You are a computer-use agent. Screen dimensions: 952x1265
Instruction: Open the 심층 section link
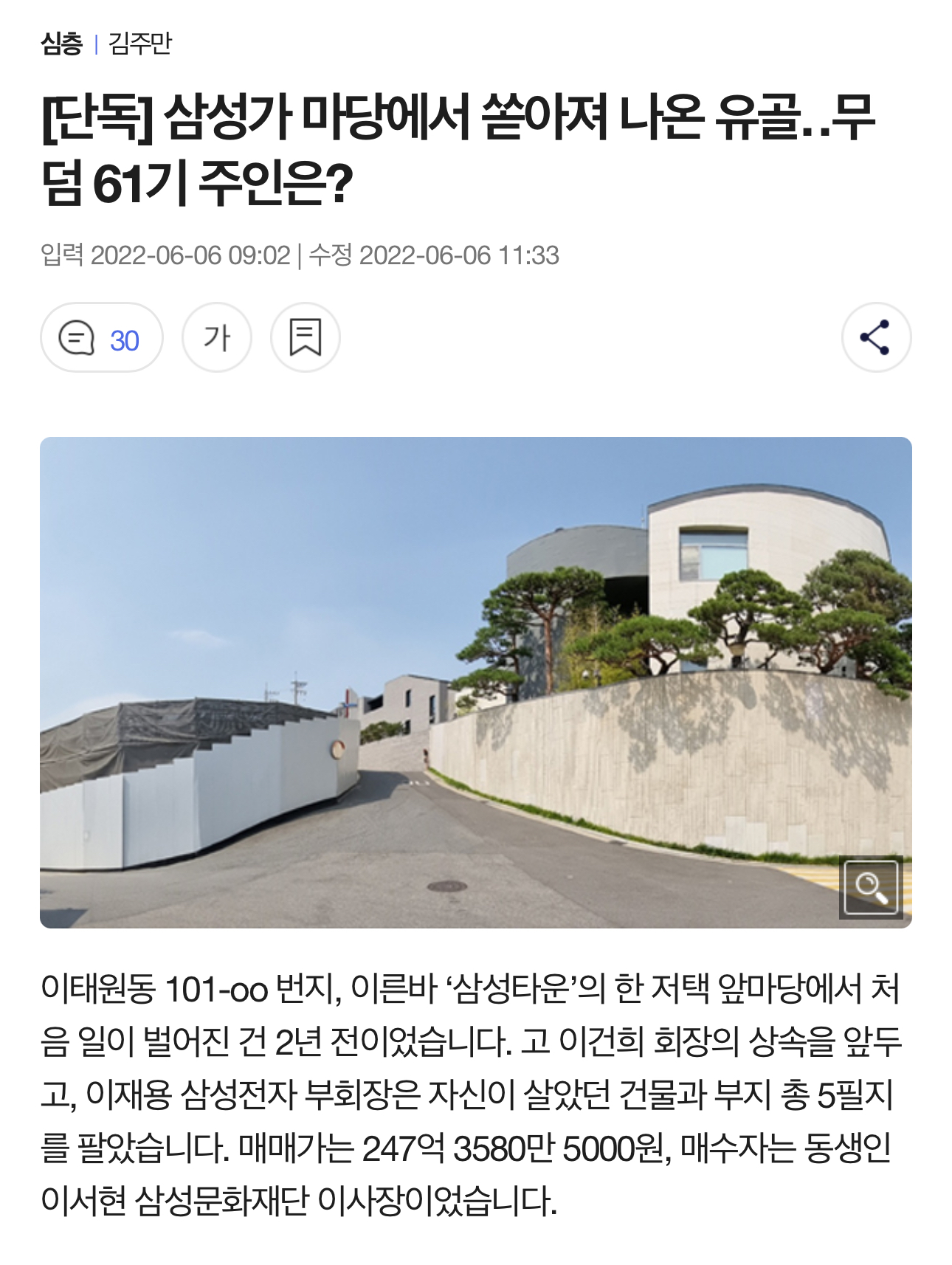point(61,44)
